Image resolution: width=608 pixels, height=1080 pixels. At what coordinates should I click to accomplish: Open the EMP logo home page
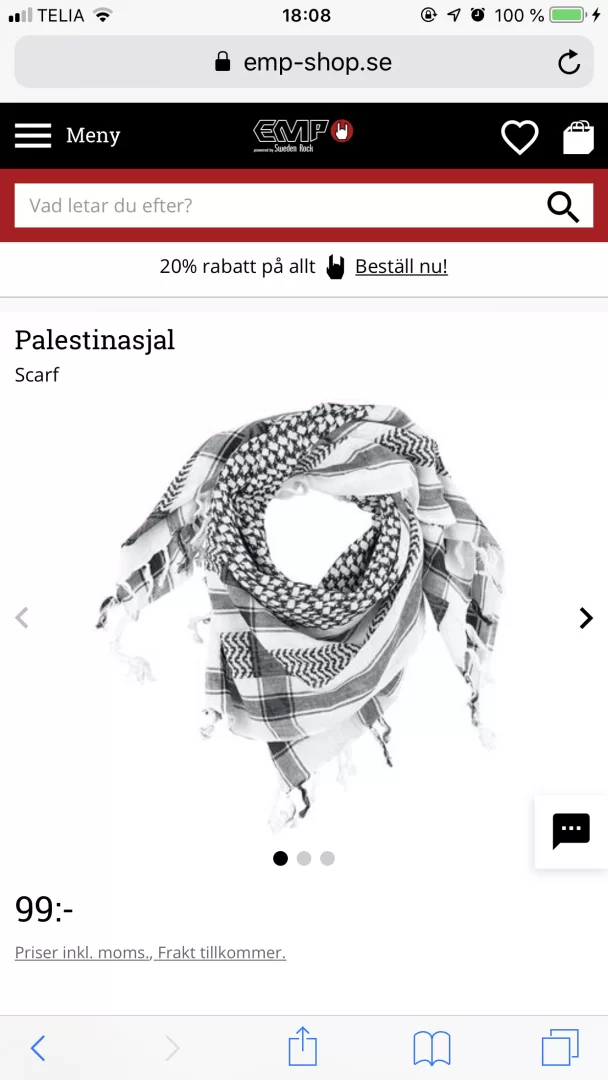[303, 135]
